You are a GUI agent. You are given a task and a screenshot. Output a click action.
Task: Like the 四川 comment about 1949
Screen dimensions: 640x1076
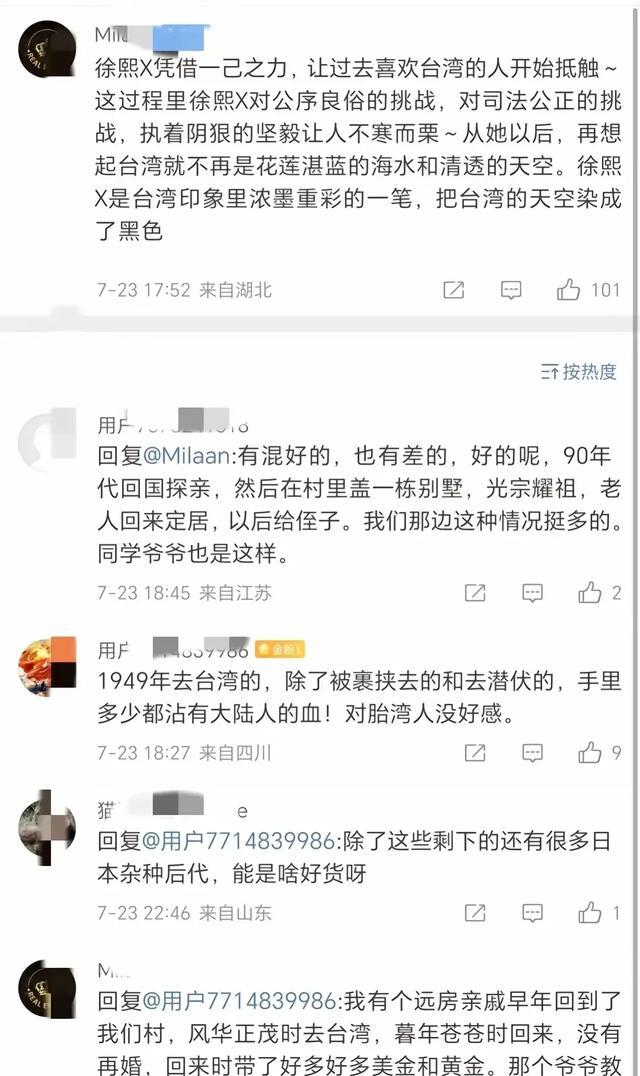pos(590,752)
